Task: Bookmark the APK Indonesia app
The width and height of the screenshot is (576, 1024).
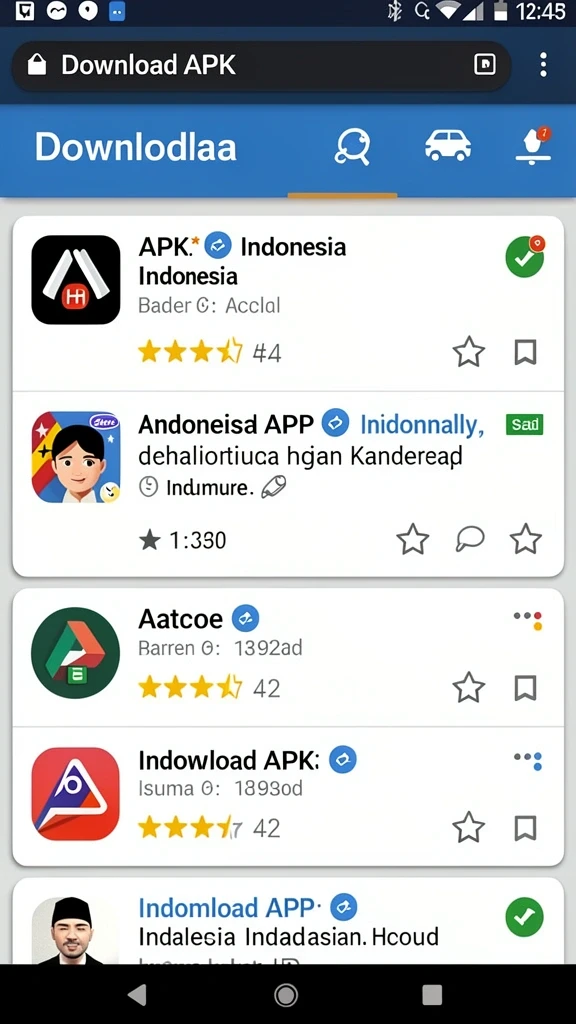Action: coord(525,353)
